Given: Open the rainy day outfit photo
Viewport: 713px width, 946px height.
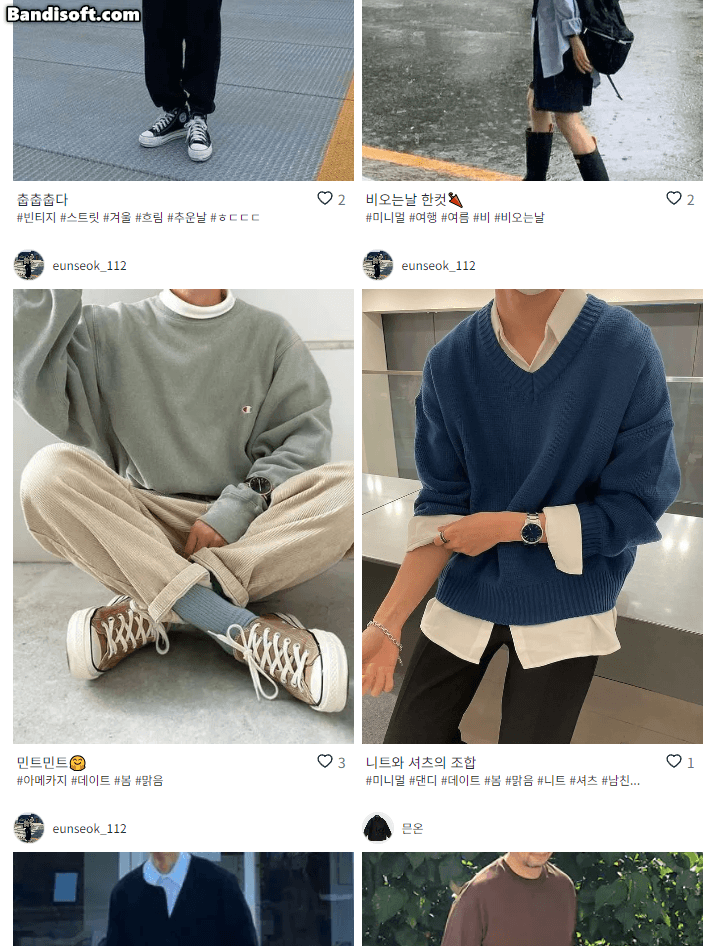Looking at the screenshot, I should [532, 90].
